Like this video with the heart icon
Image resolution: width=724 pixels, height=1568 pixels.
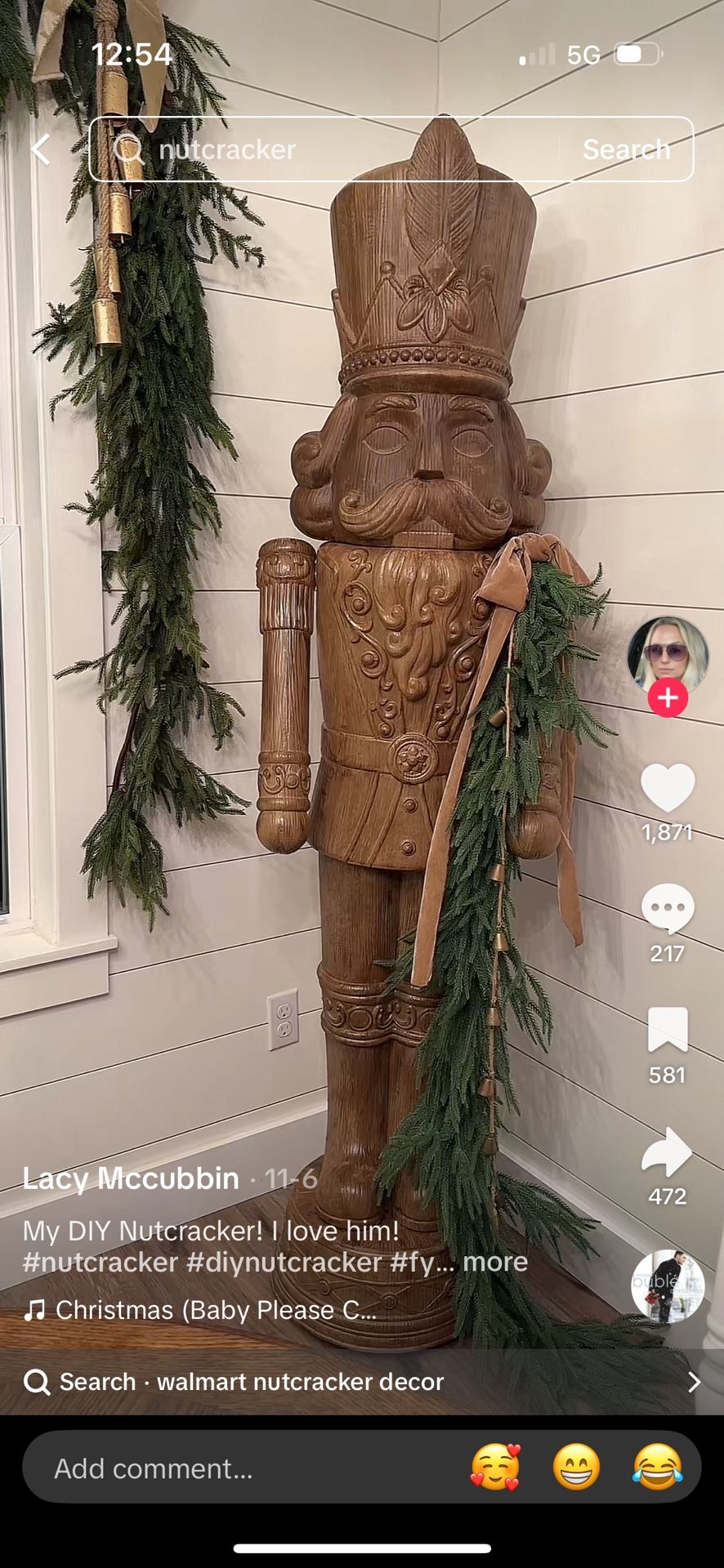[668, 788]
